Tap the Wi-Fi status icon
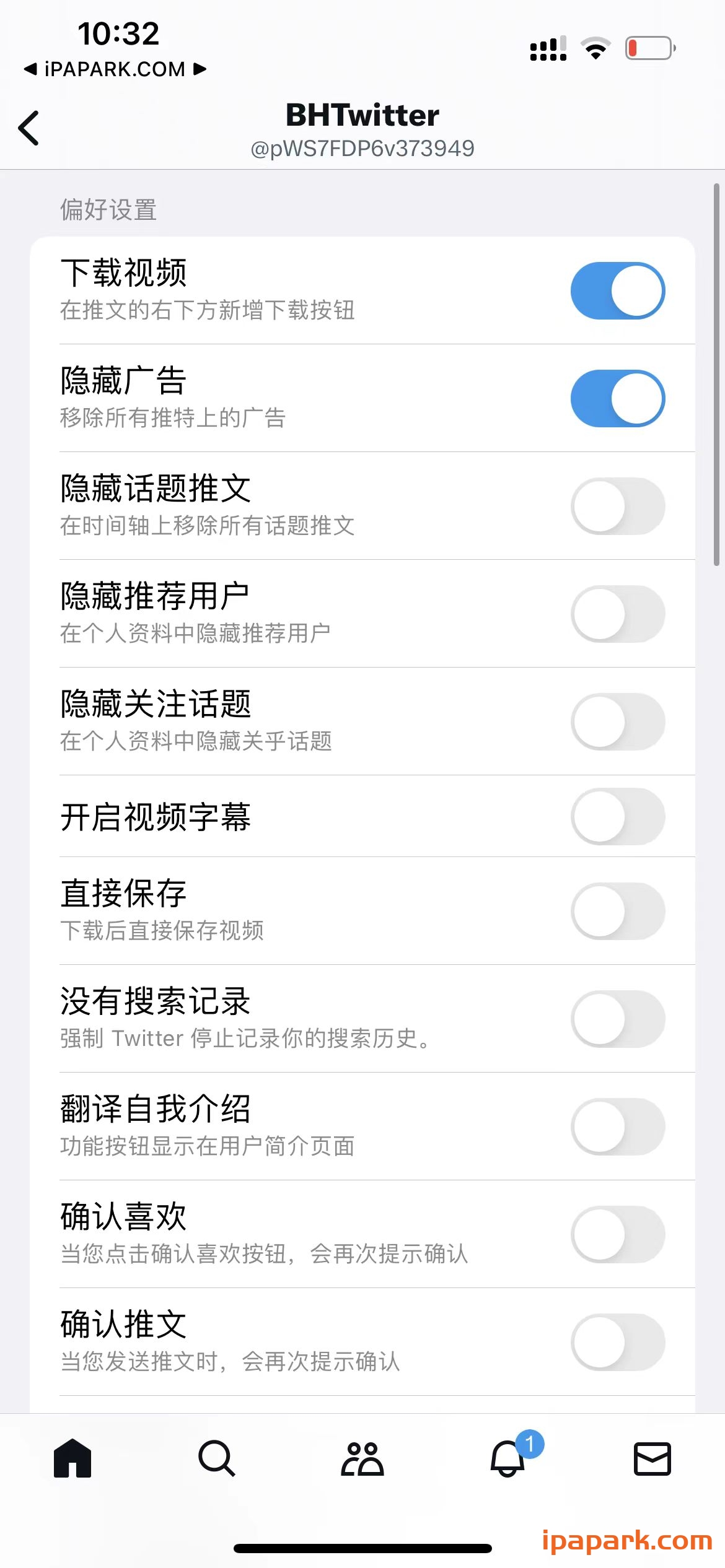 coord(596,46)
